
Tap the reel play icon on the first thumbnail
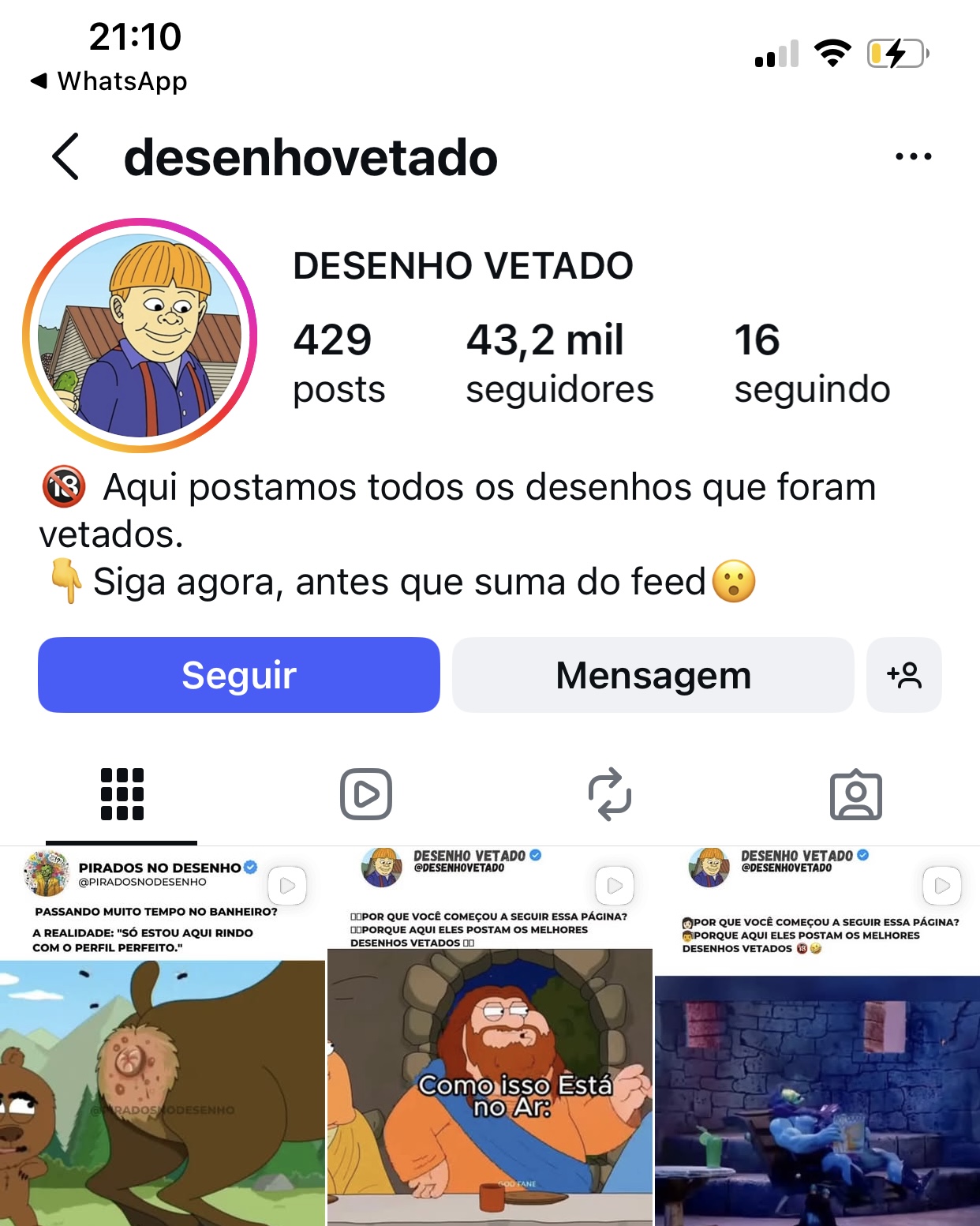[286, 887]
